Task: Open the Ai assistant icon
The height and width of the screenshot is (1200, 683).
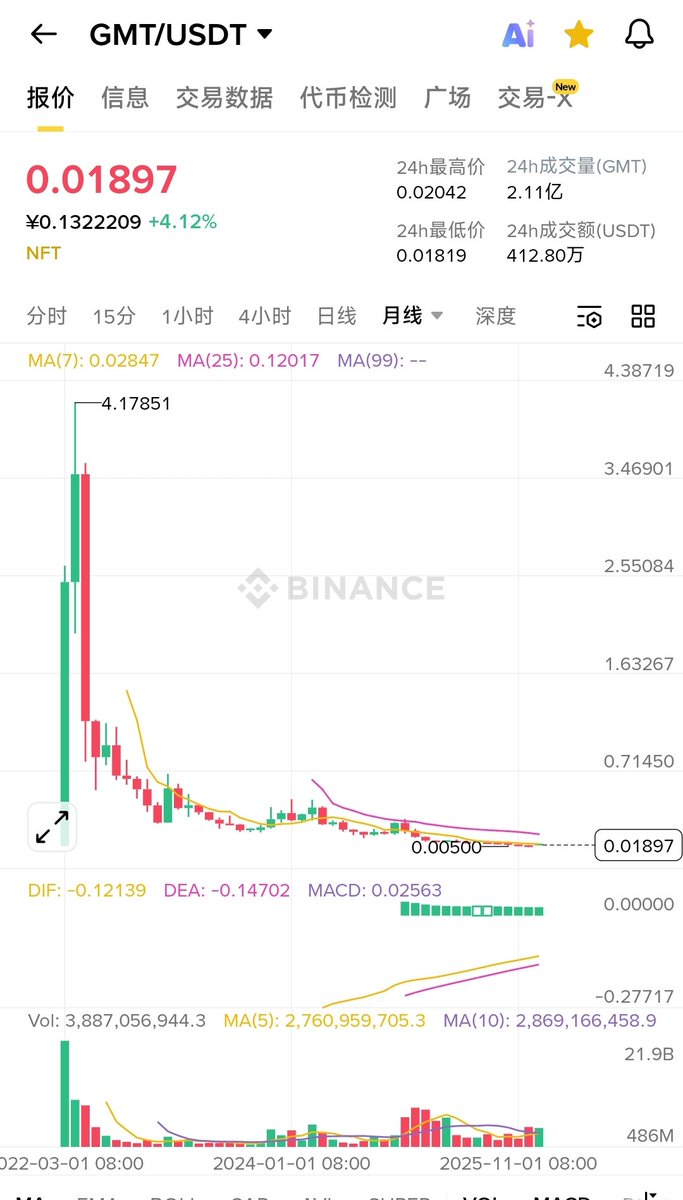Action: pos(518,35)
